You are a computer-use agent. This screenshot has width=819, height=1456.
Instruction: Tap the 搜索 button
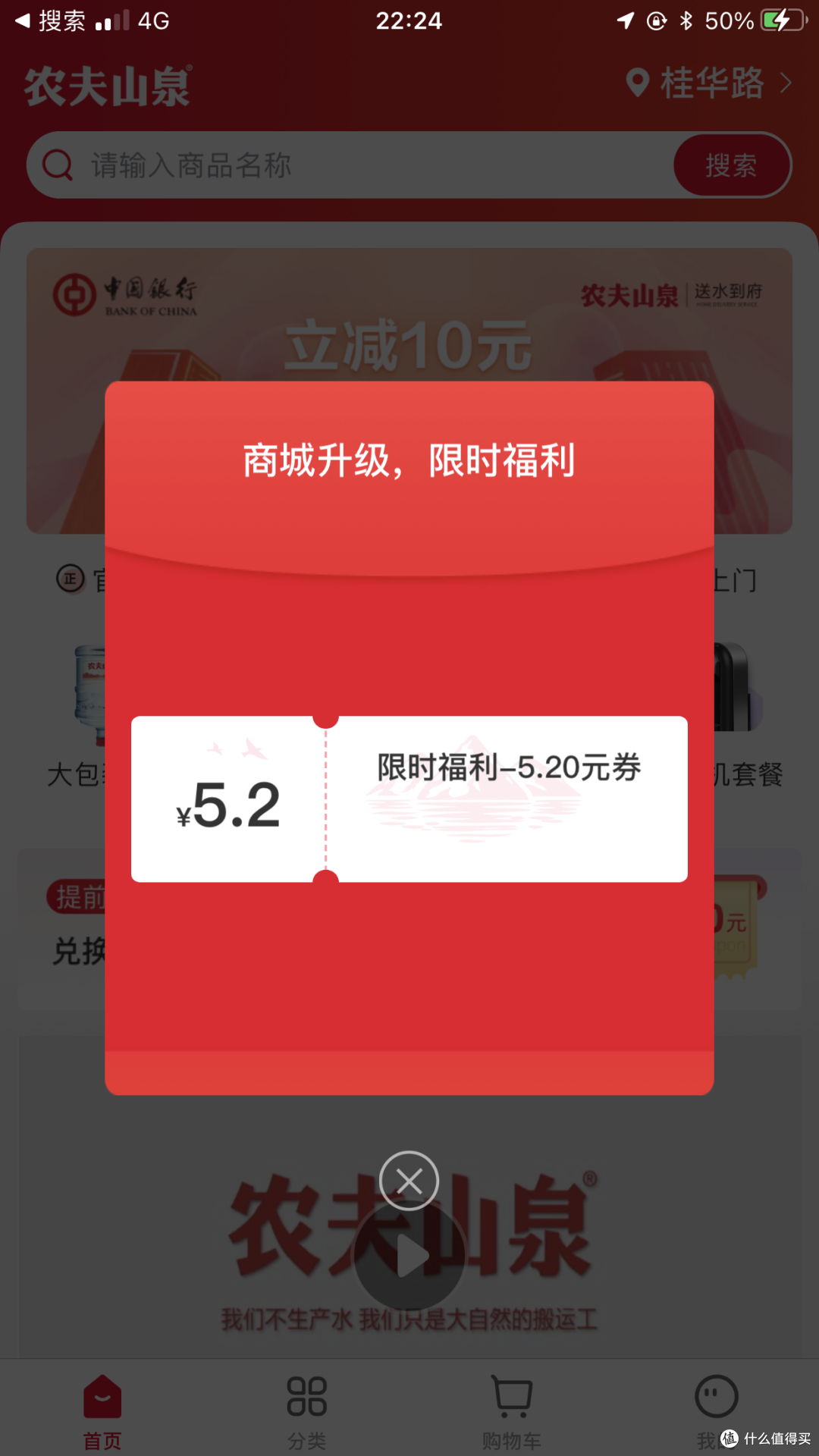pyautogui.click(x=730, y=165)
